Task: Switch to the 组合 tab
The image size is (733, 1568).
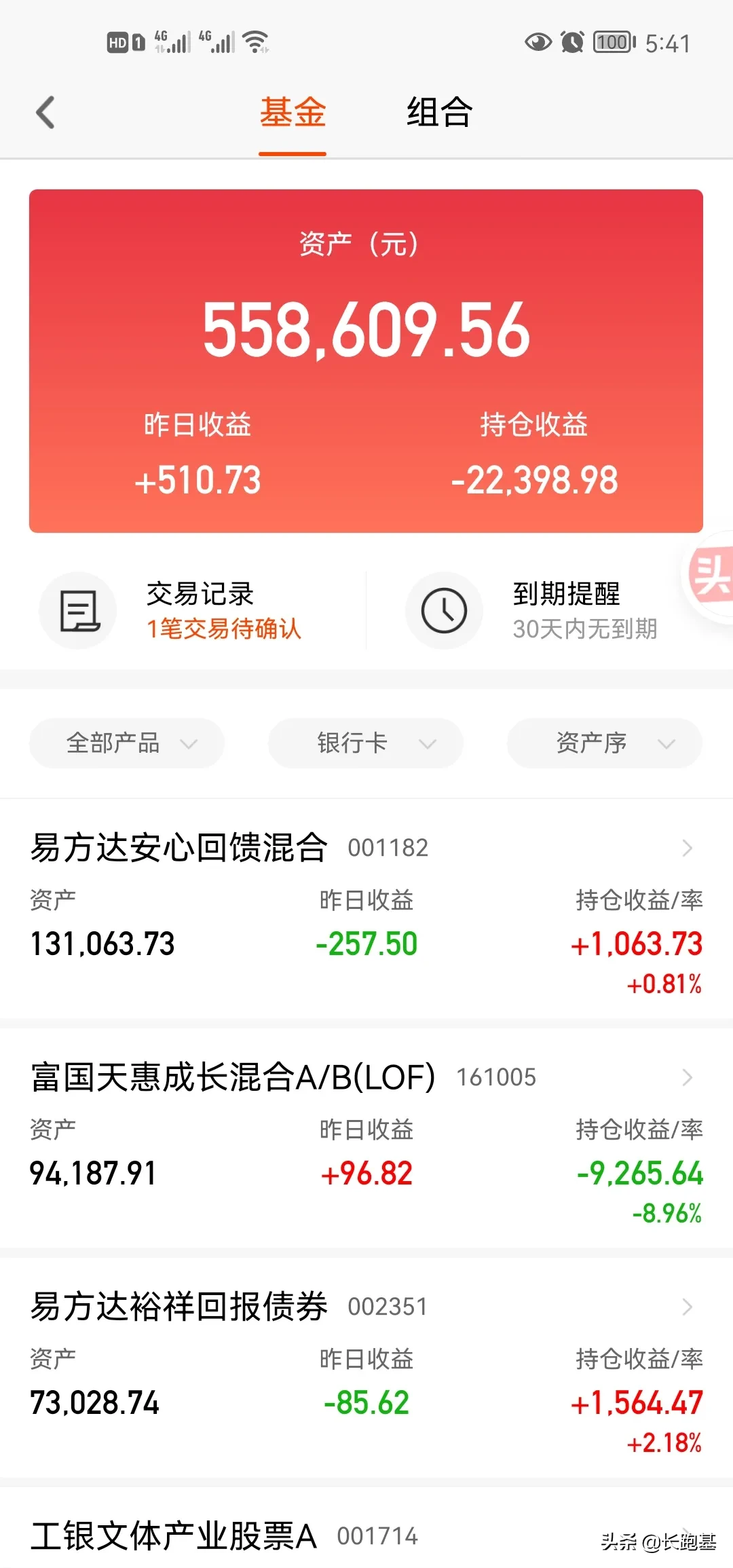Action: tap(439, 113)
